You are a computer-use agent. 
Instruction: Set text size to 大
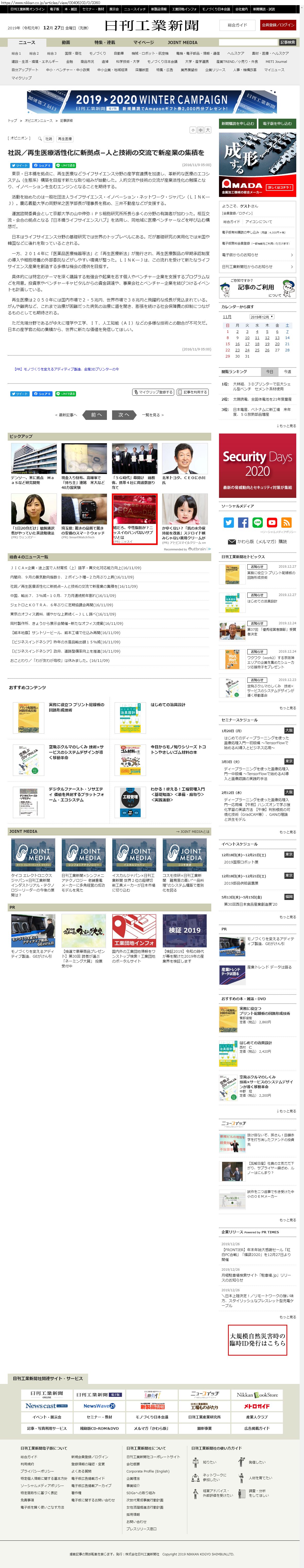208,130
